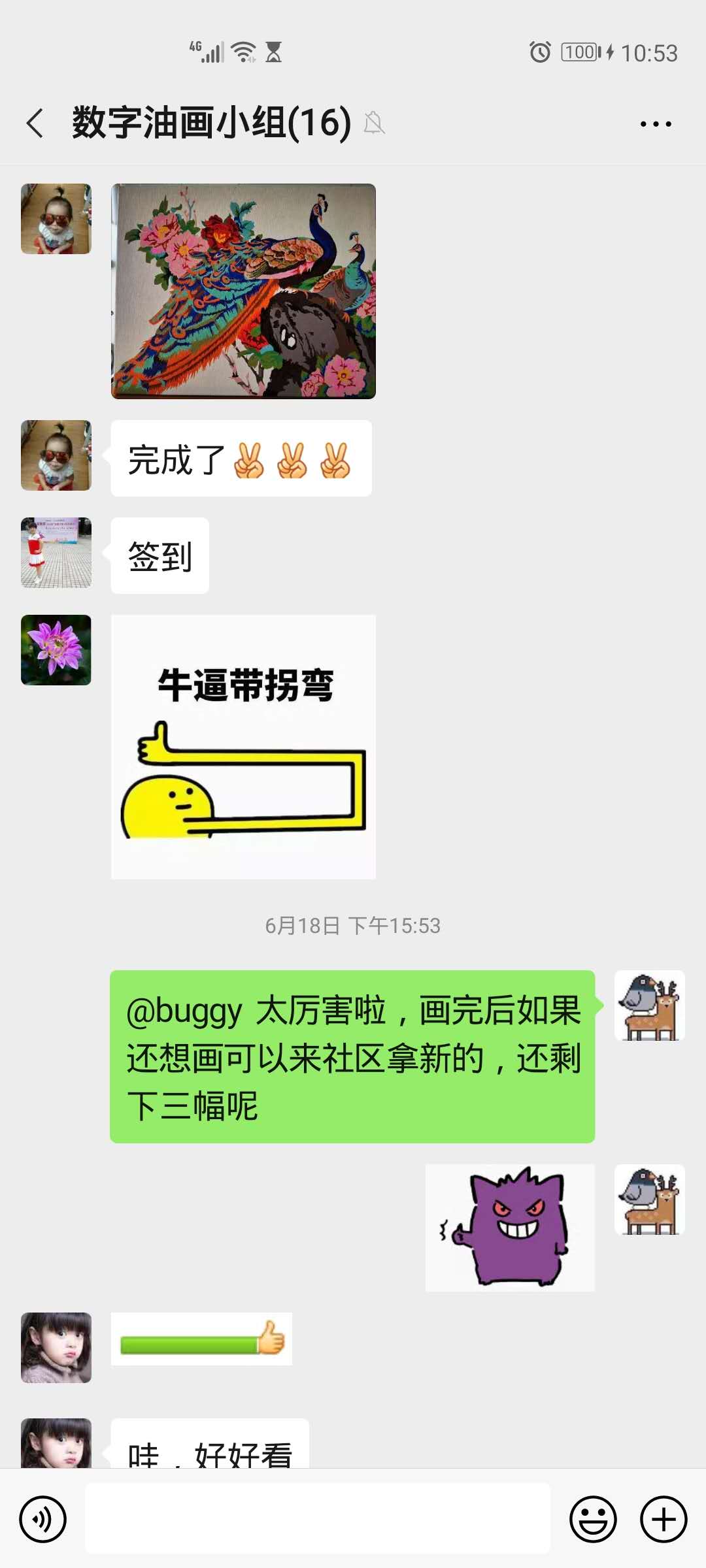
Task: Open profile of purple flower avatar
Action: (x=56, y=650)
